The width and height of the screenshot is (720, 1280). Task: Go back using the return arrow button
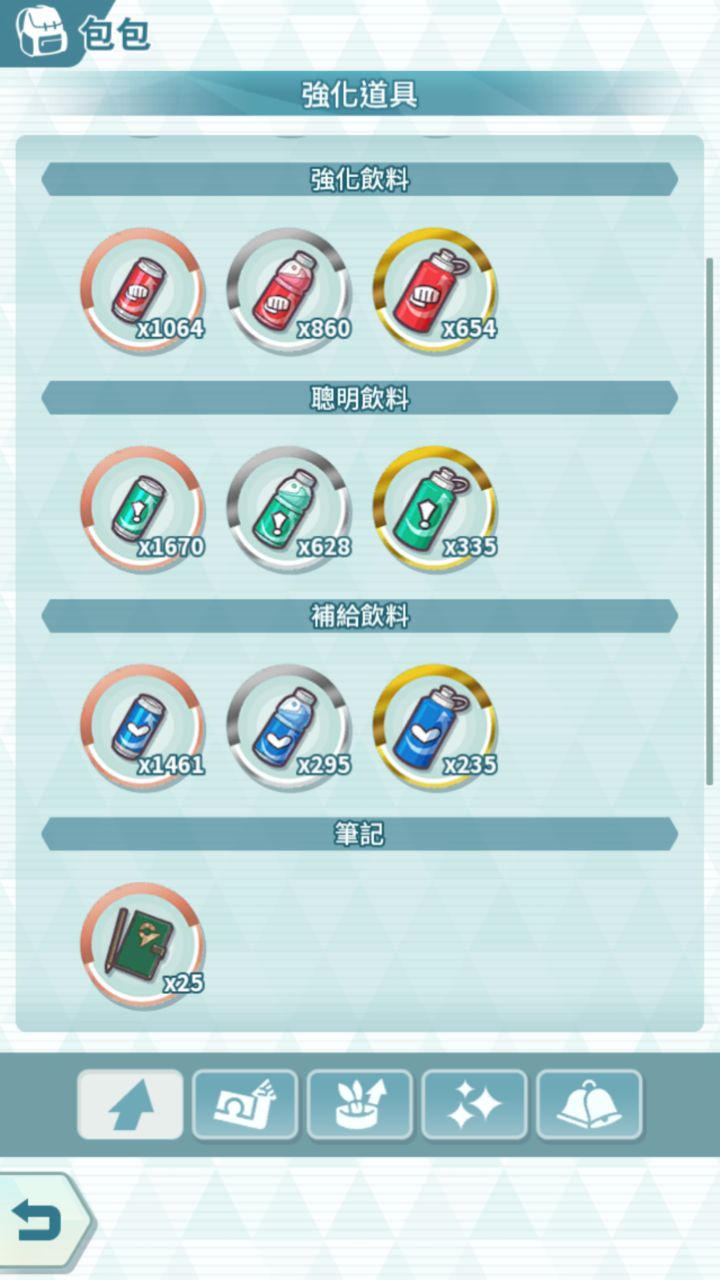pyautogui.click(x=40, y=1220)
